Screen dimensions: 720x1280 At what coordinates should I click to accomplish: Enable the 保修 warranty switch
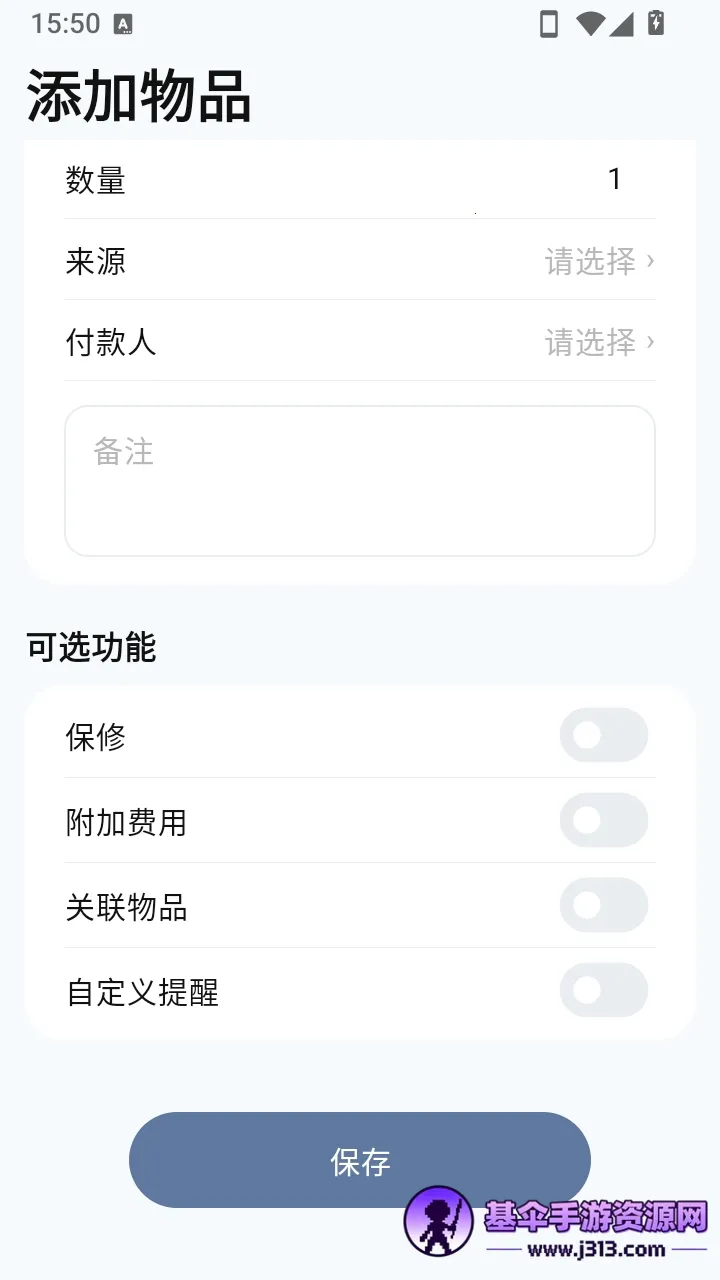(604, 736)
